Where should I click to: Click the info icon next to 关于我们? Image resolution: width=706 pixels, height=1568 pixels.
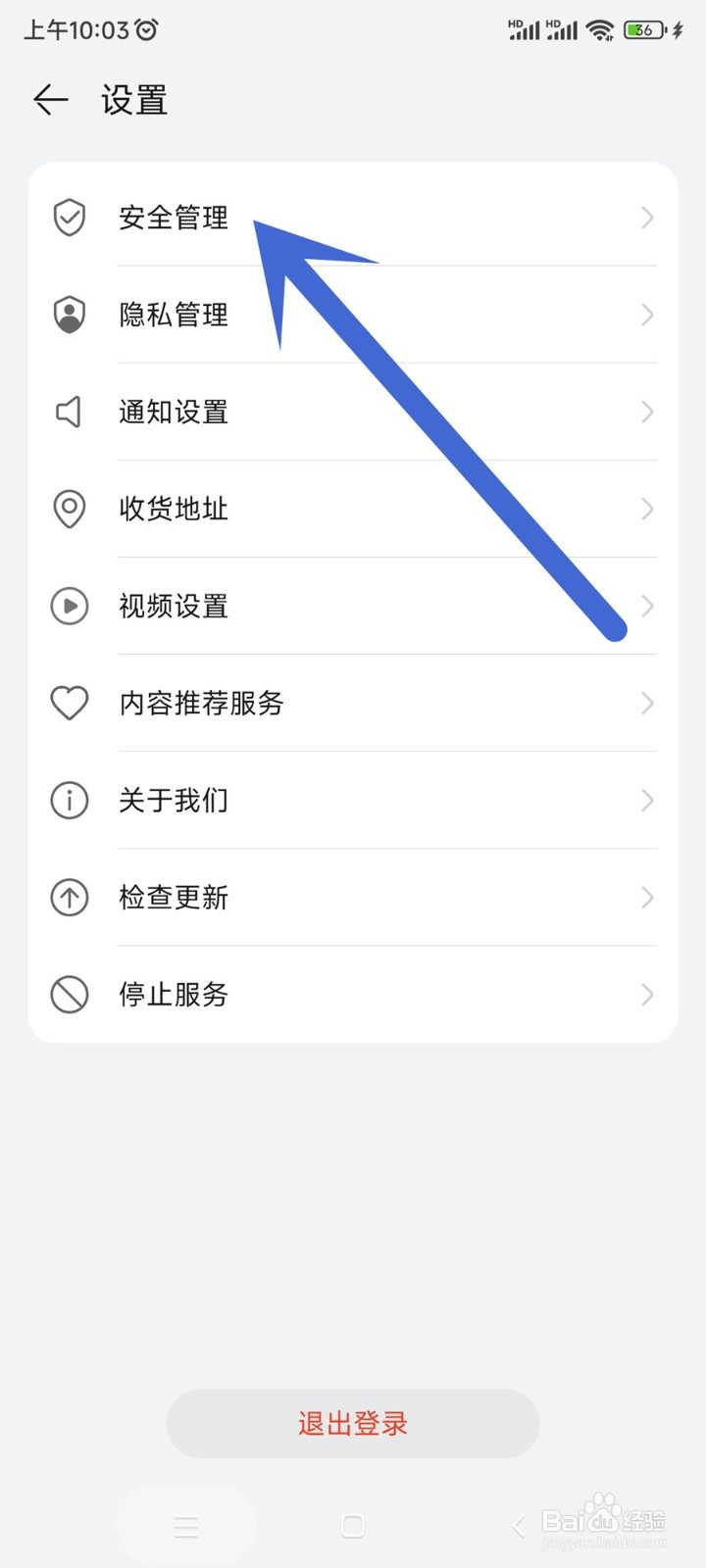coord(68,800)
